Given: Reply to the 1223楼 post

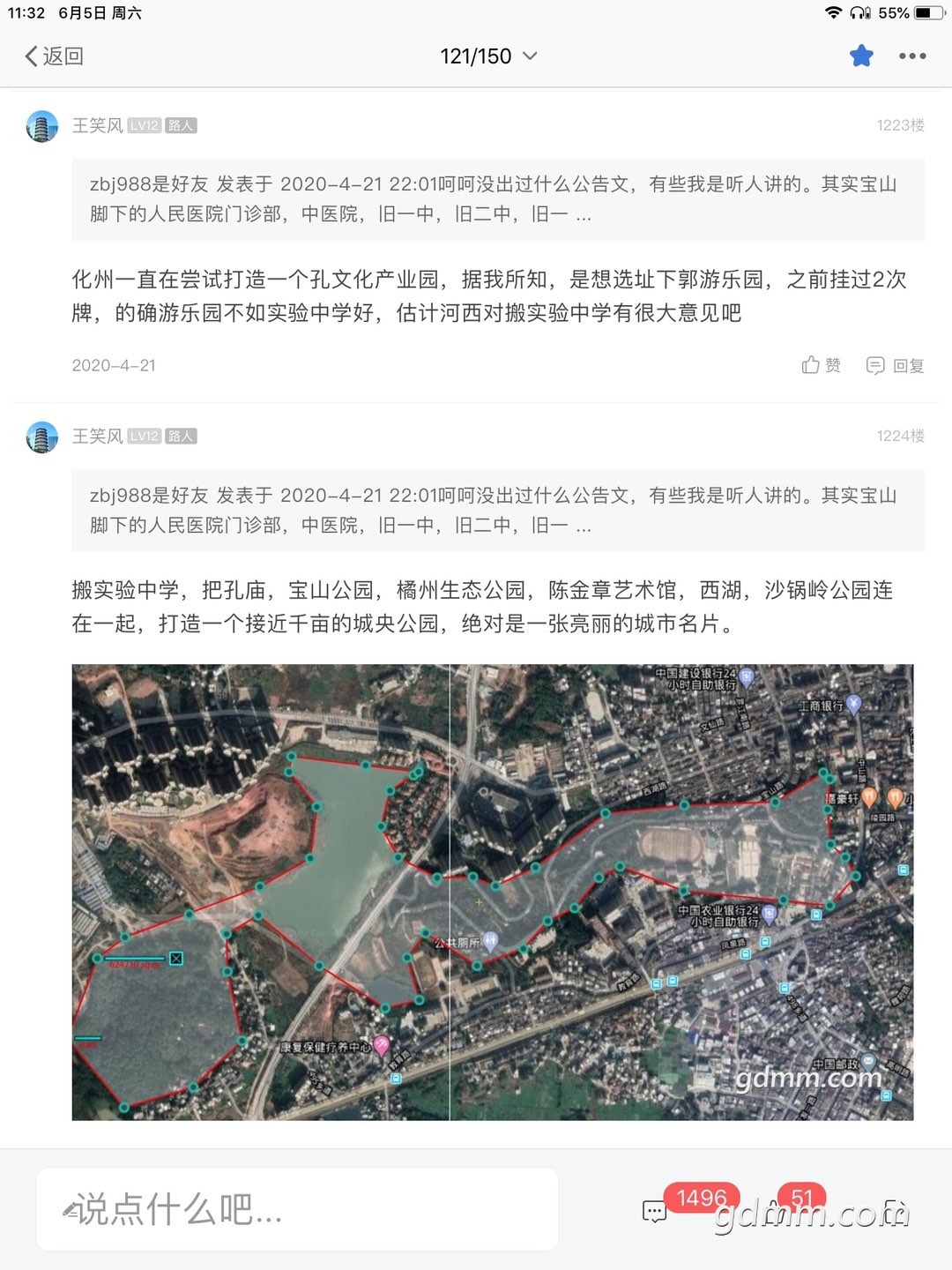Looking at the screenshot, I should (x=895, y=365).
